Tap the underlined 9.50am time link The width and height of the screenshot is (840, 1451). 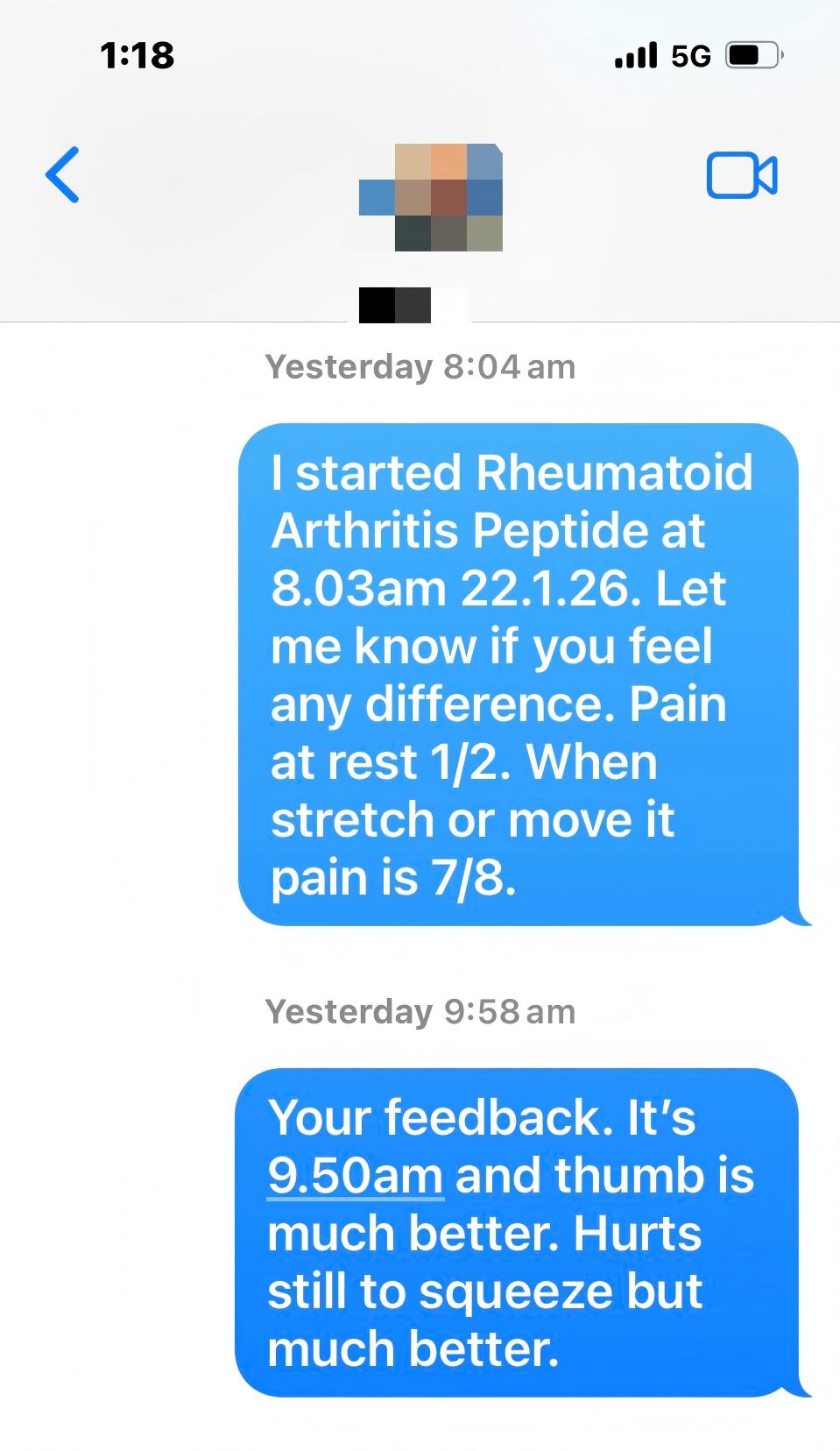click(x=356, y=1175)
